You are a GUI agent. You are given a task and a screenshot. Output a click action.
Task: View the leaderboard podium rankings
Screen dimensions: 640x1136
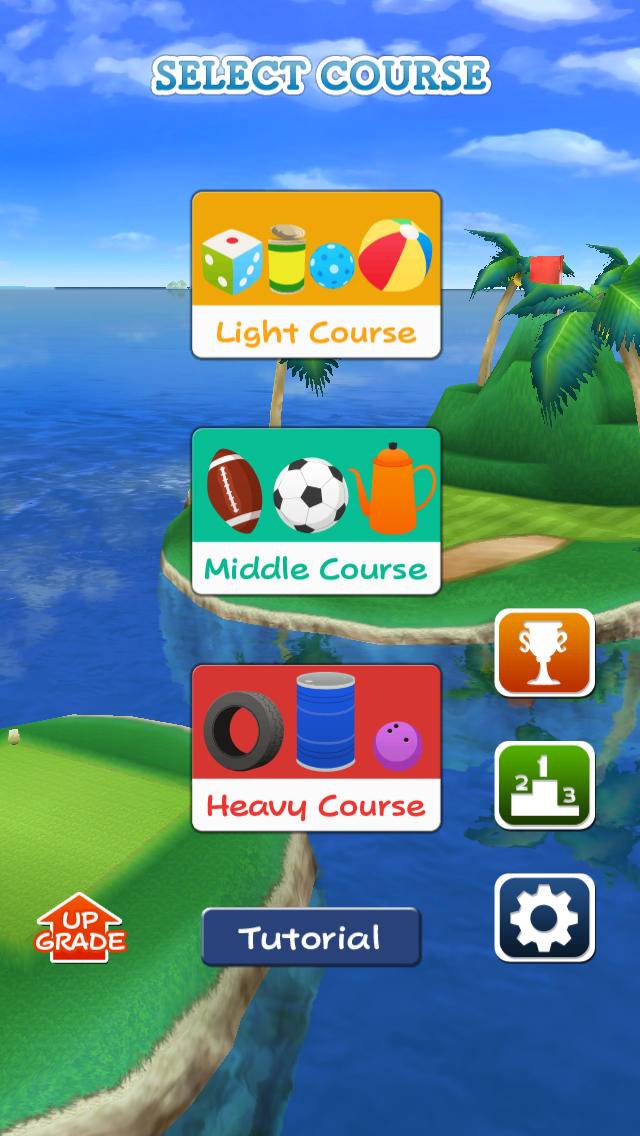coord(544,785)
